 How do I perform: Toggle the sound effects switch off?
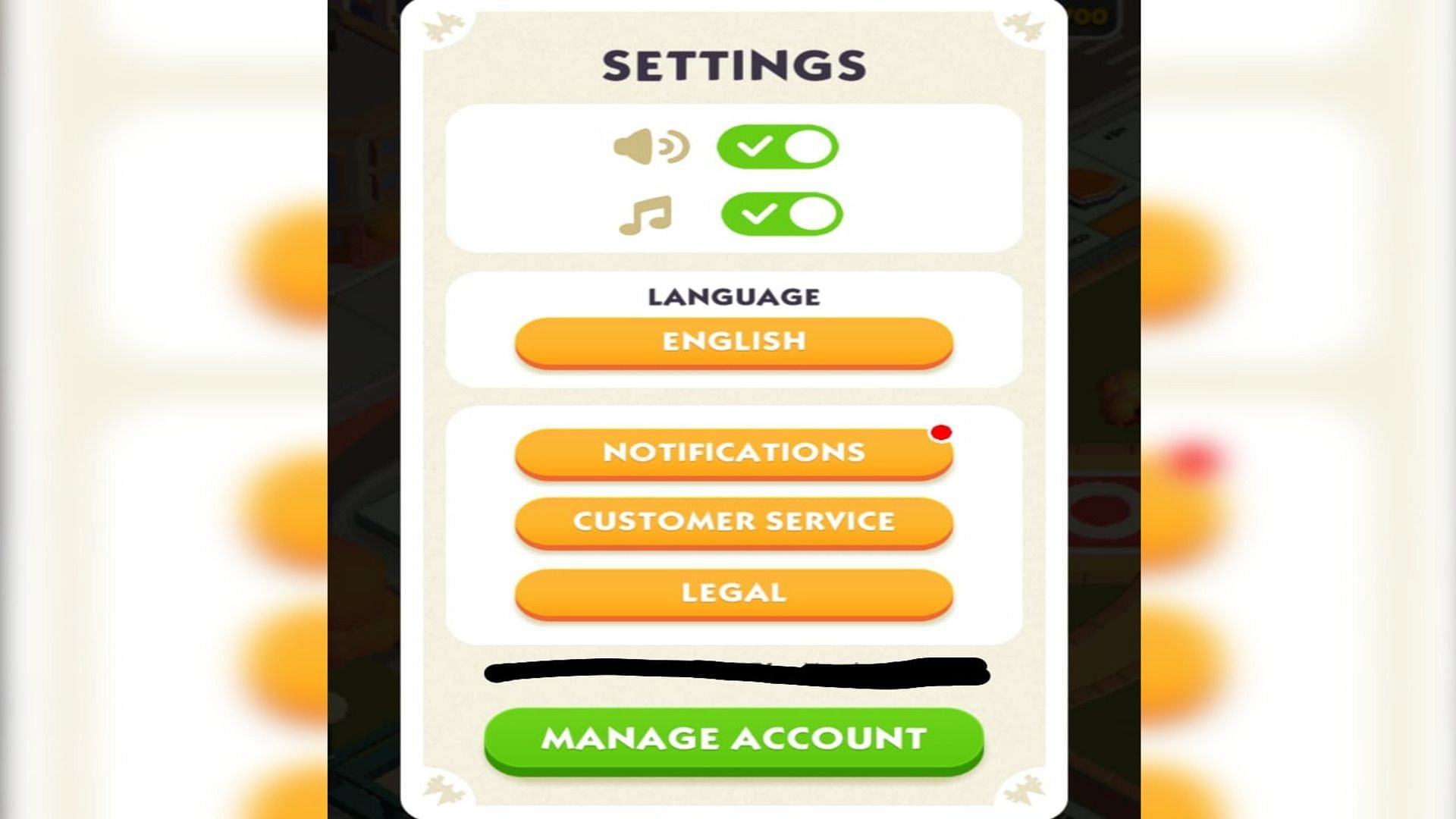tap(777, 146)
